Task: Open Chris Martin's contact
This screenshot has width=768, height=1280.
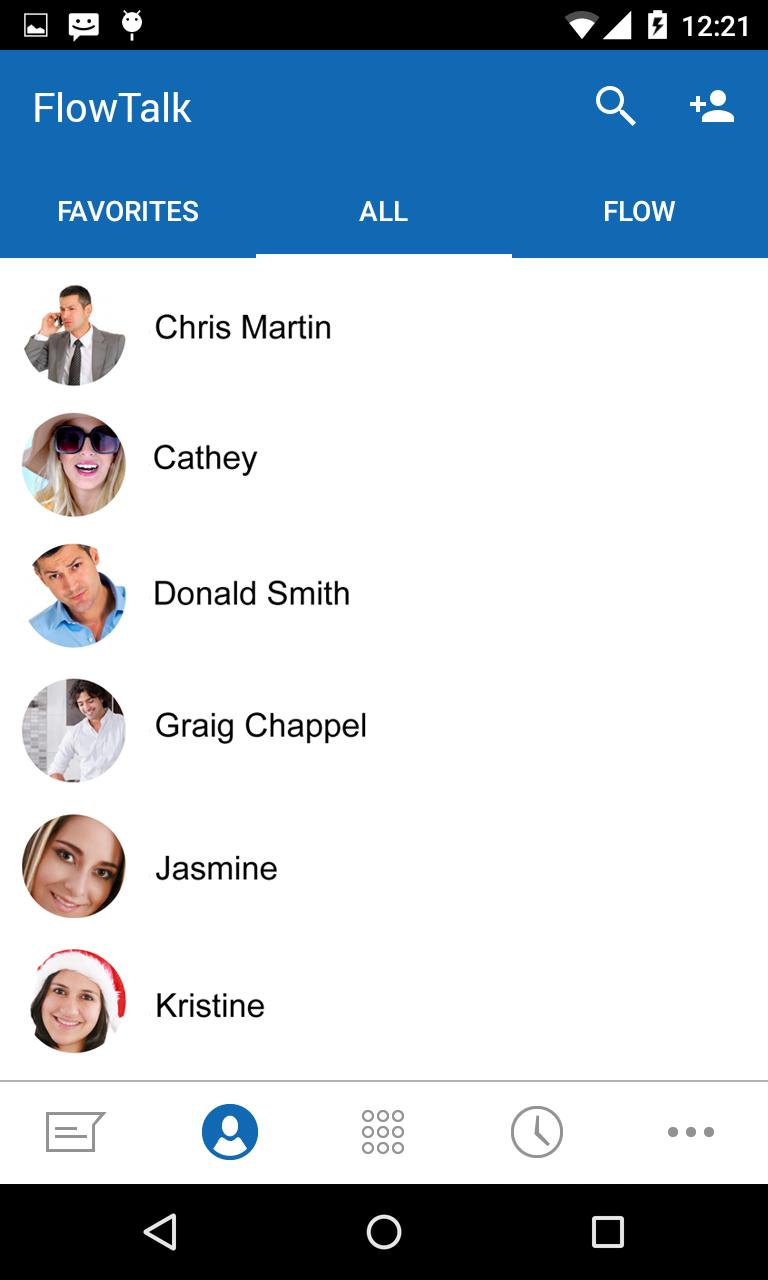Action: (x=243, y=328)
